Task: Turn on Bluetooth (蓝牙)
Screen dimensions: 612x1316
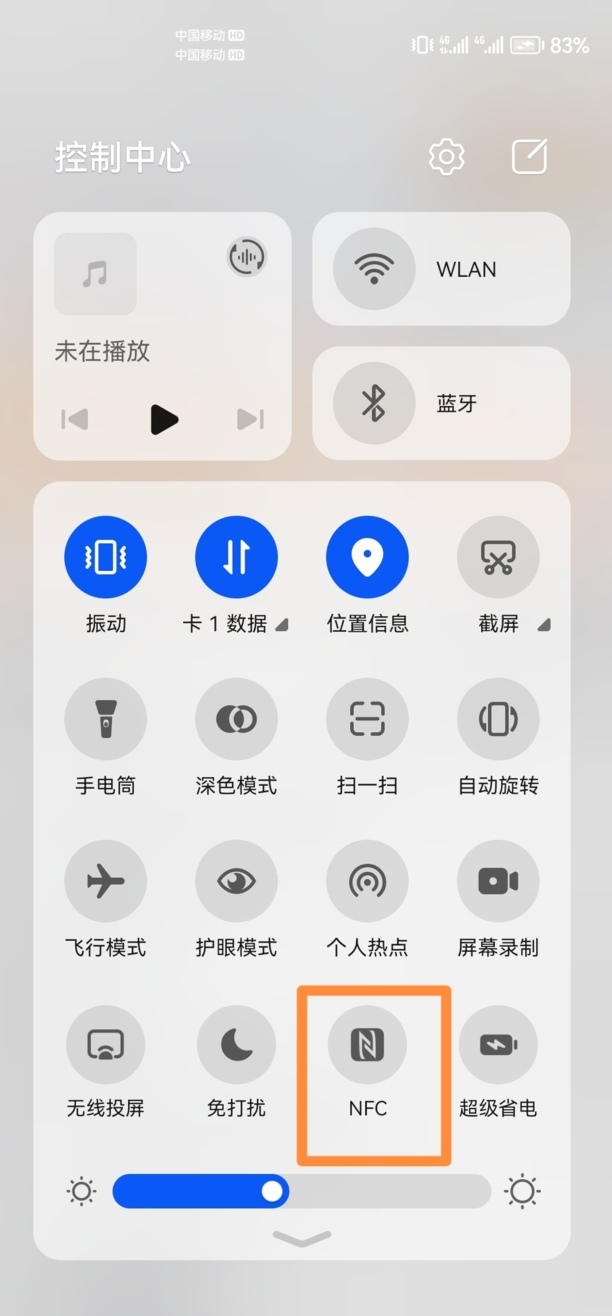Action: click(x=373, y=403)
